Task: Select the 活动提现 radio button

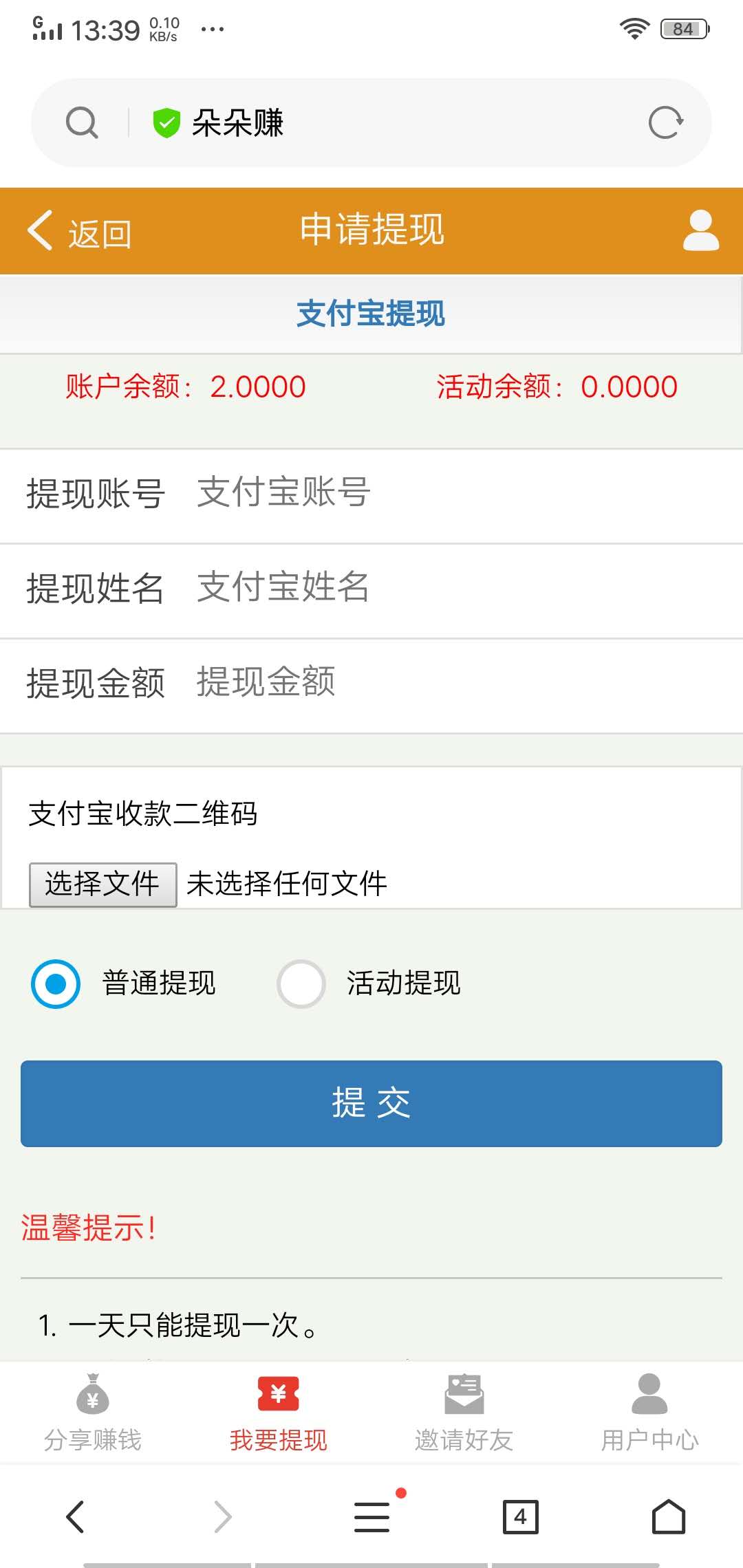Action: pos(301,983)
